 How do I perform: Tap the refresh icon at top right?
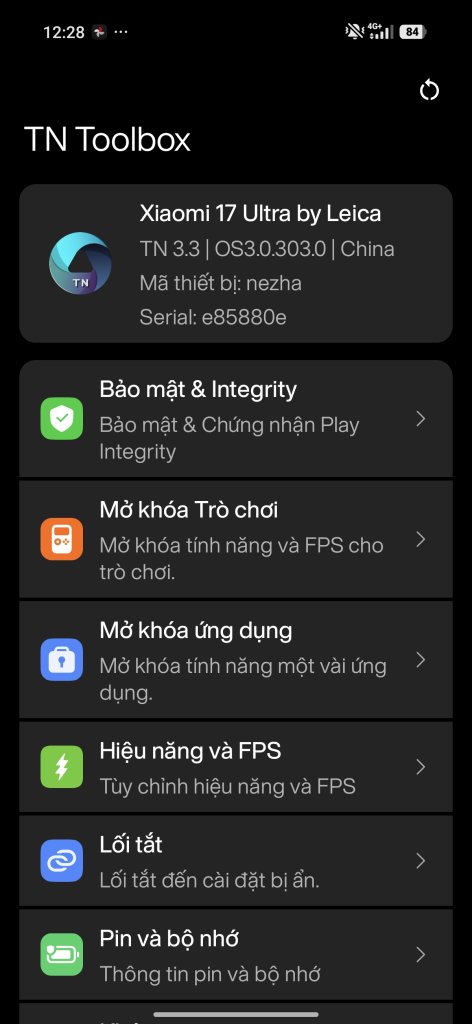tap(429, 90)
